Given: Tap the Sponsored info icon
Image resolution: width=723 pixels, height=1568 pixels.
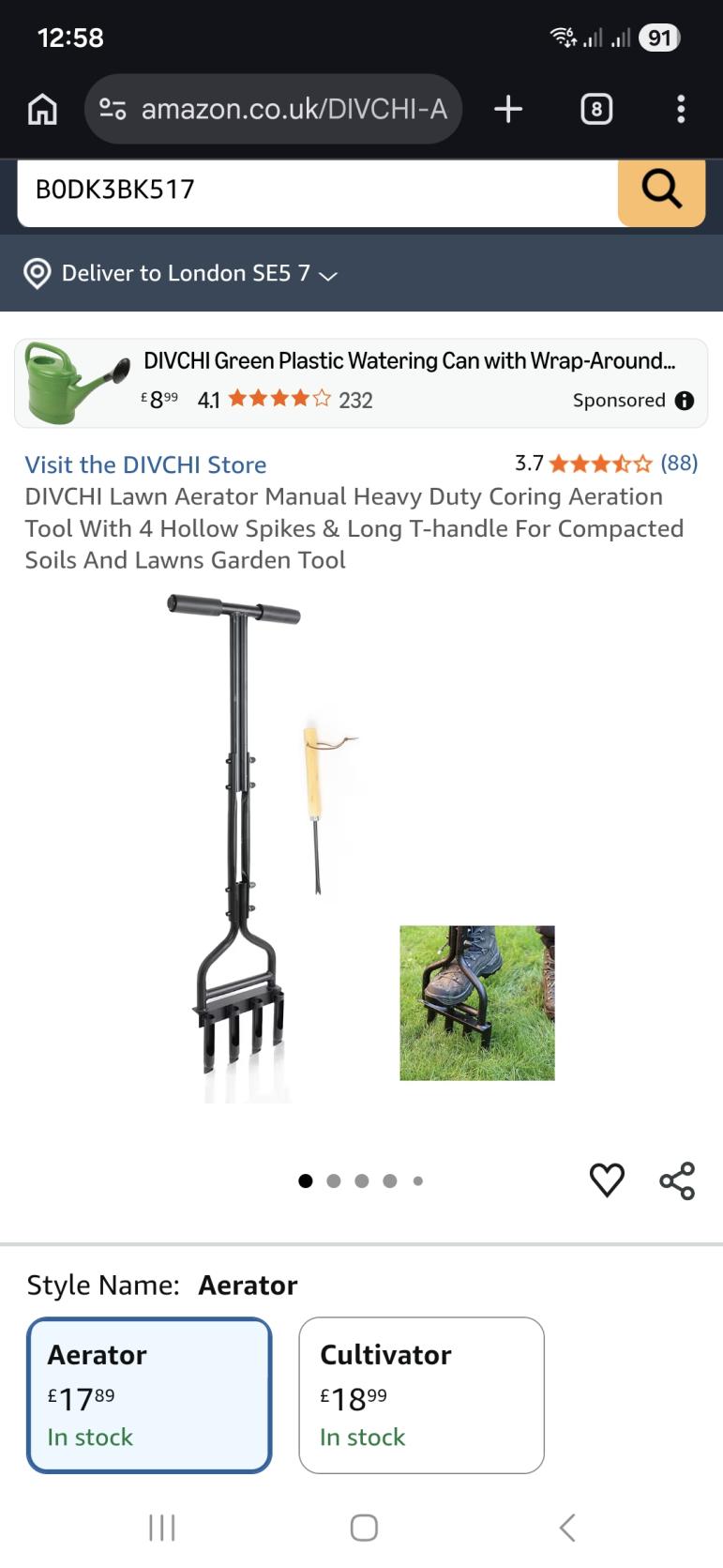Looking at the screenshot, I should click(x=685, y=401).
